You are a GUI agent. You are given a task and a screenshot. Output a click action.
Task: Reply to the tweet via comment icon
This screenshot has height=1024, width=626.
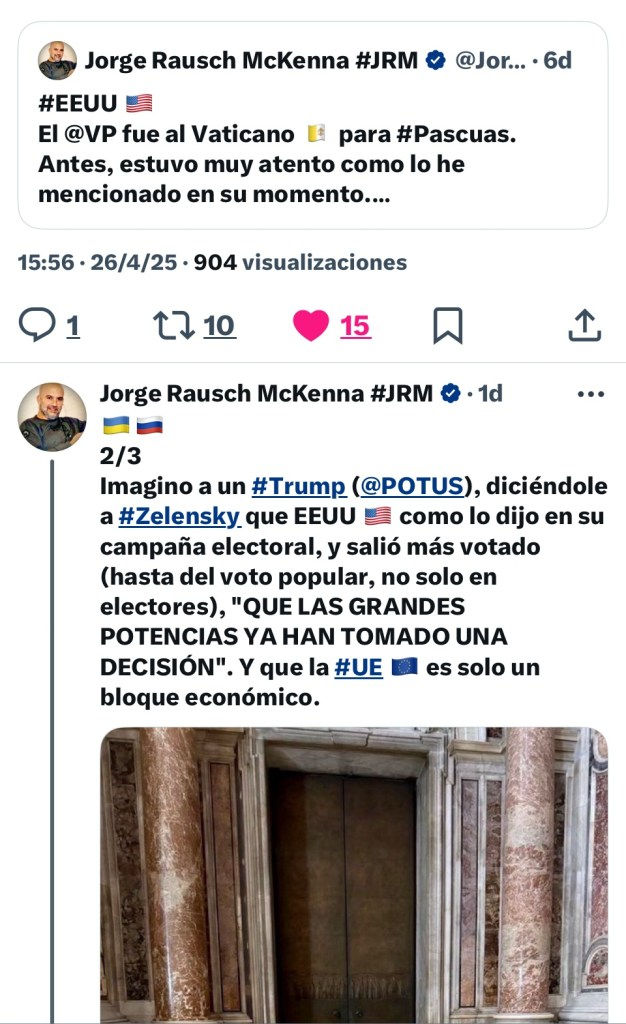(x=38, y=325)
